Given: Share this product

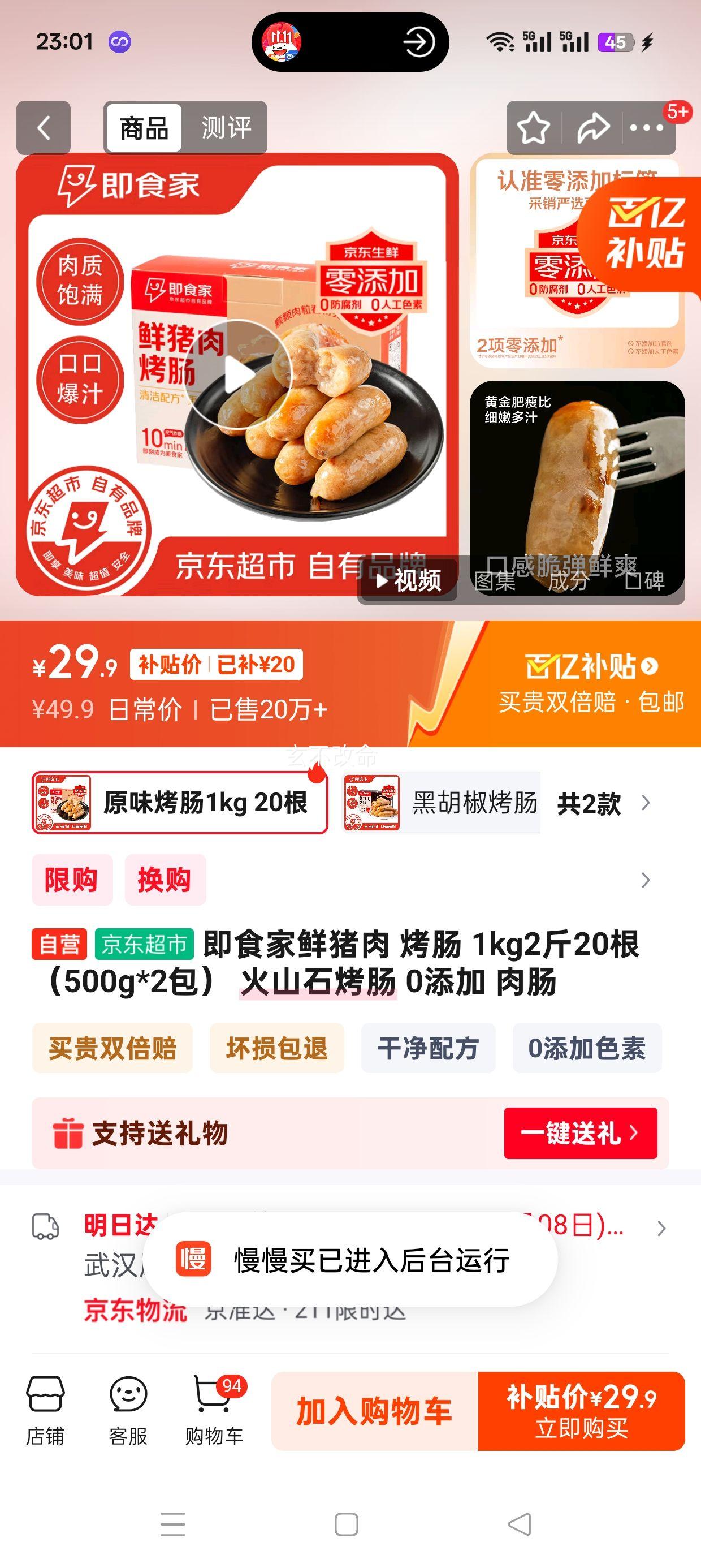Looking at the screenshot, I should [592, 128].
